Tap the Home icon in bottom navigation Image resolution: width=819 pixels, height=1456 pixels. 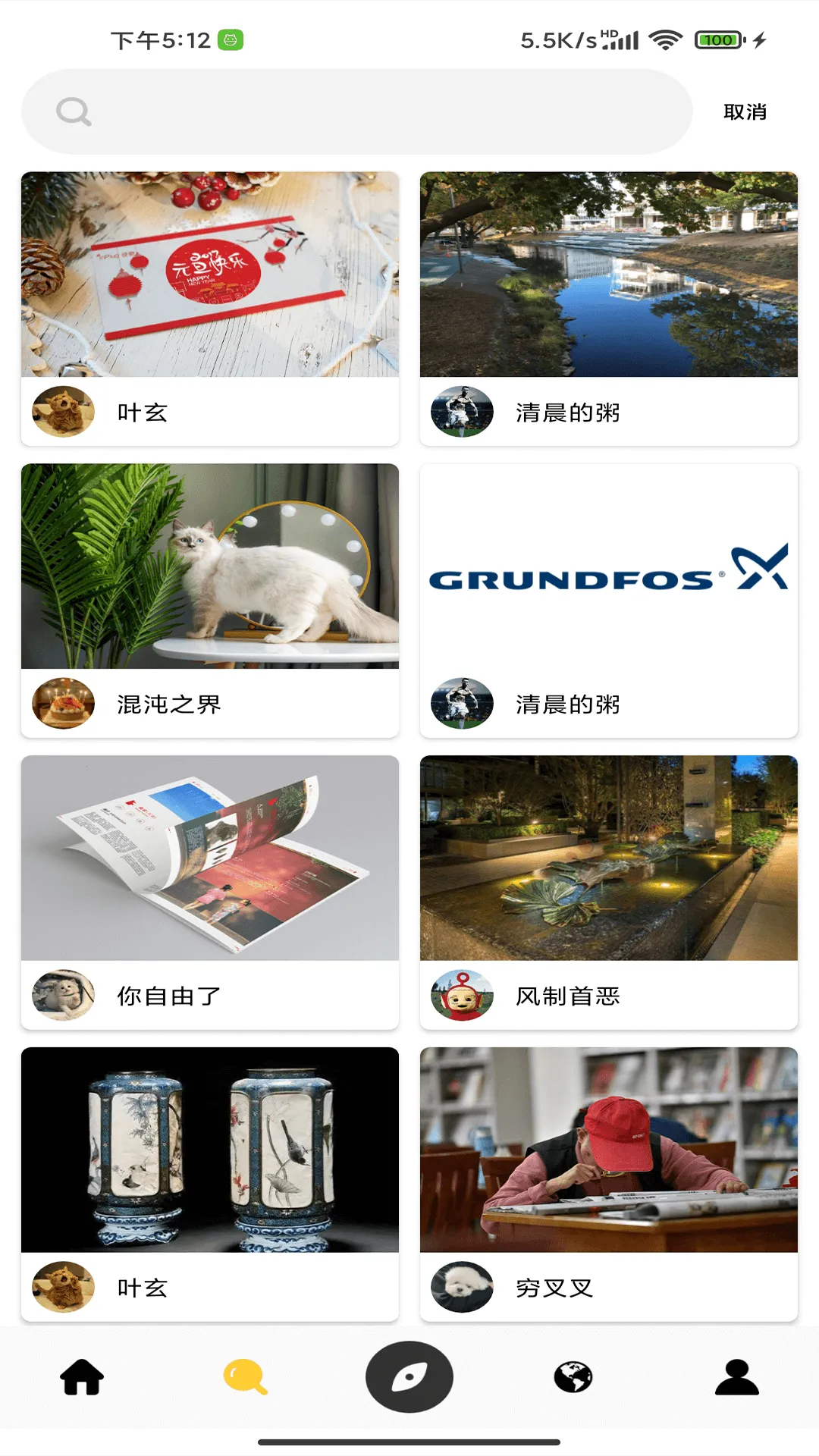coord(82,1376)
